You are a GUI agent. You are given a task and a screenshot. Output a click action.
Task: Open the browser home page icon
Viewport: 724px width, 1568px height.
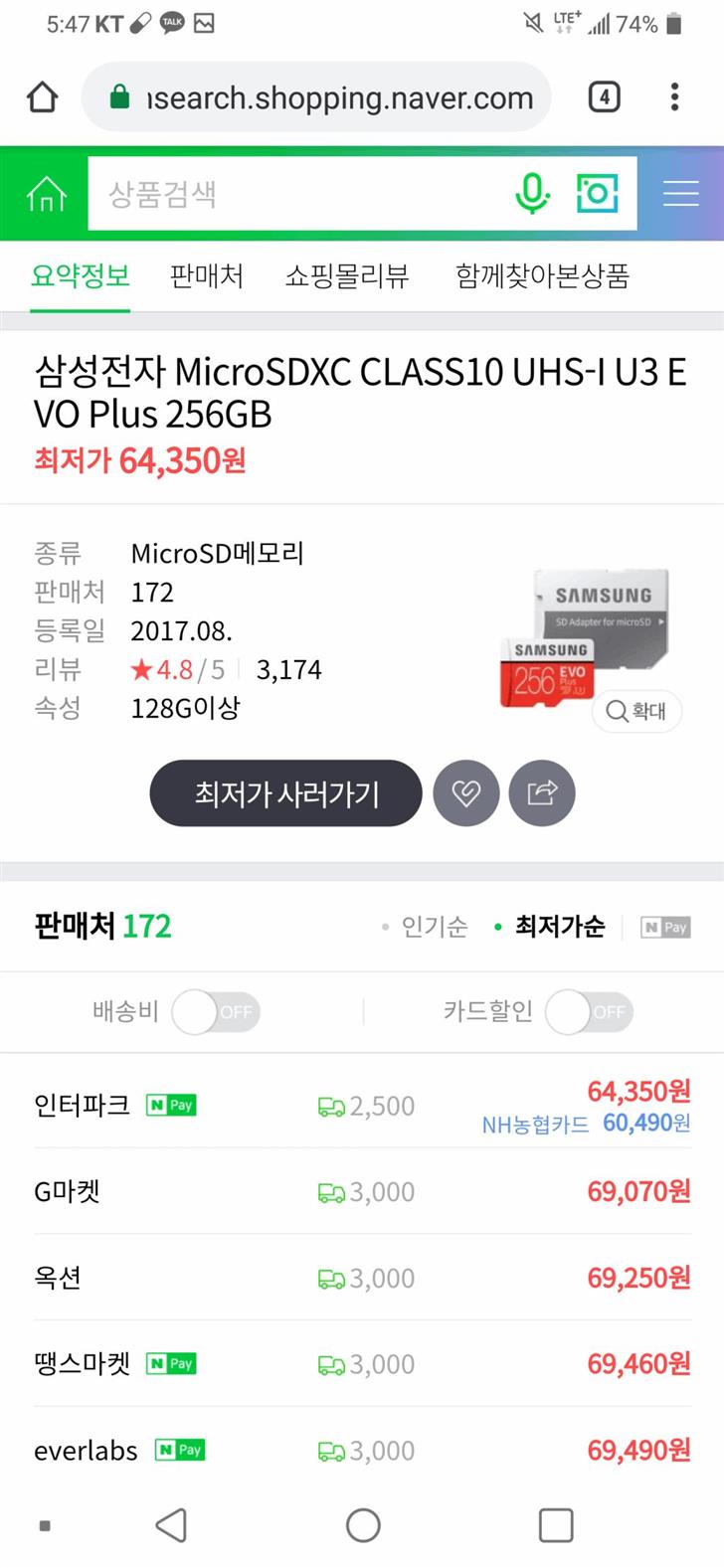point(42,97)
